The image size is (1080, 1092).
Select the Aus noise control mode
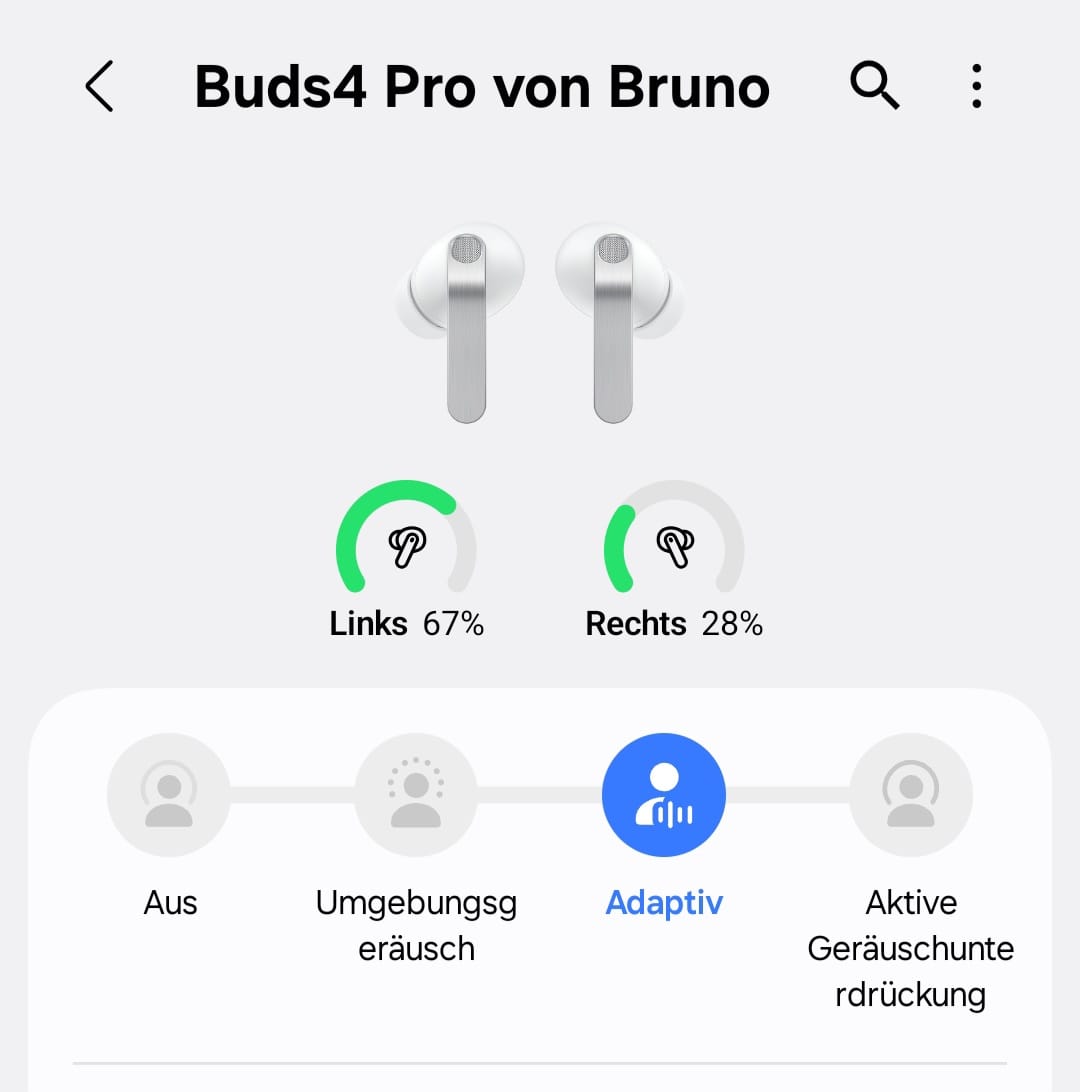(x=169, y=795)
